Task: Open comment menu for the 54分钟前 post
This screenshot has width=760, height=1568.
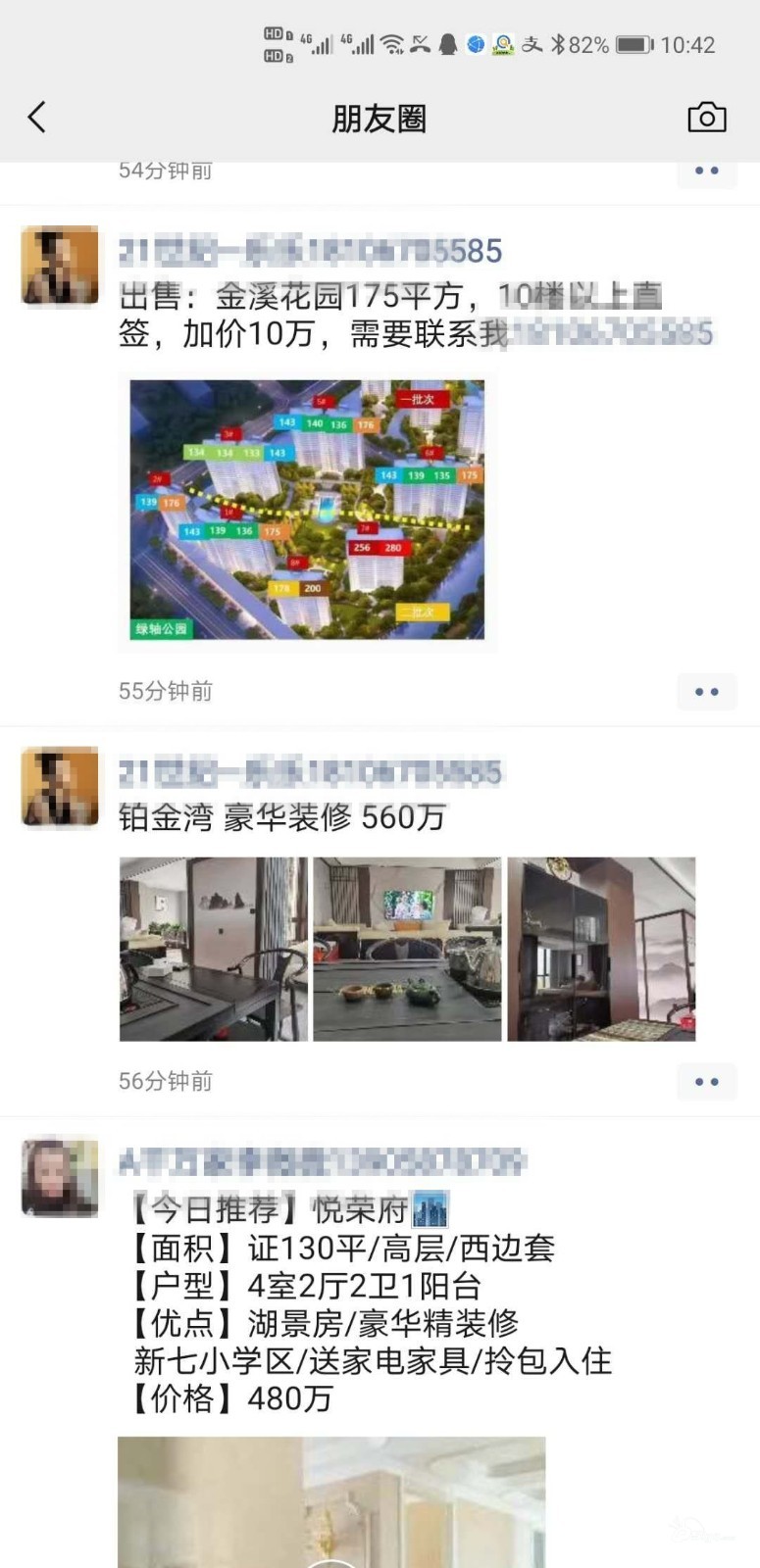Action: point(706,171)
